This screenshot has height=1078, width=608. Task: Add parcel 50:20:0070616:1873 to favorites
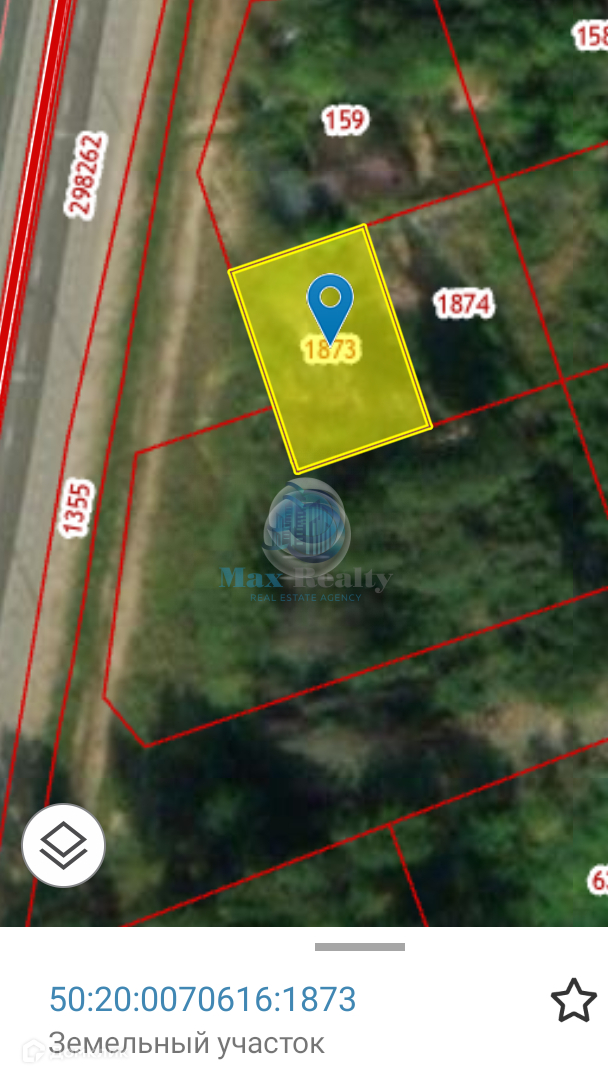tap(574, 1001)
